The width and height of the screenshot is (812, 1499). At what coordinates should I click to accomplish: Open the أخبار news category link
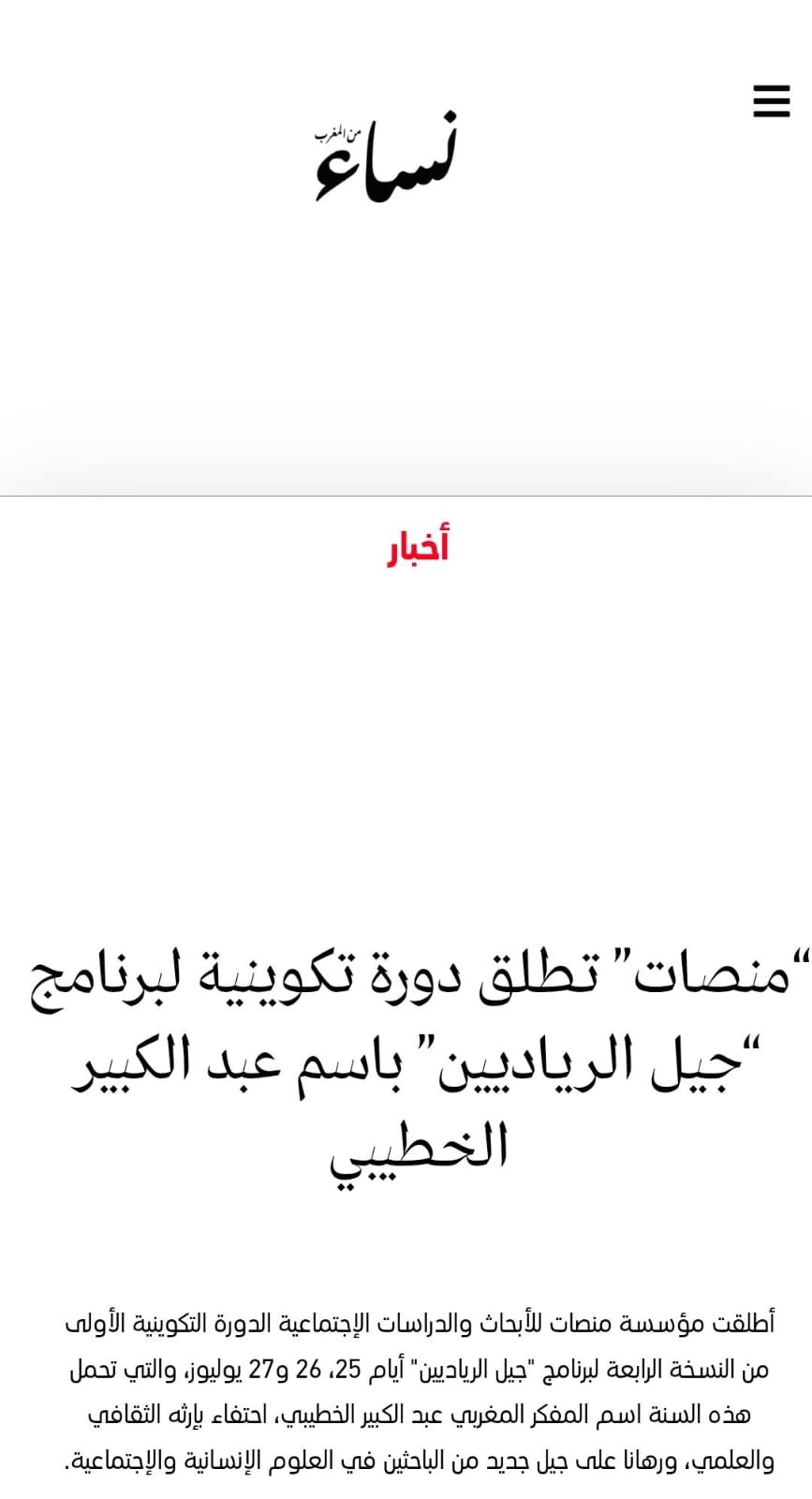click(419, 546)
